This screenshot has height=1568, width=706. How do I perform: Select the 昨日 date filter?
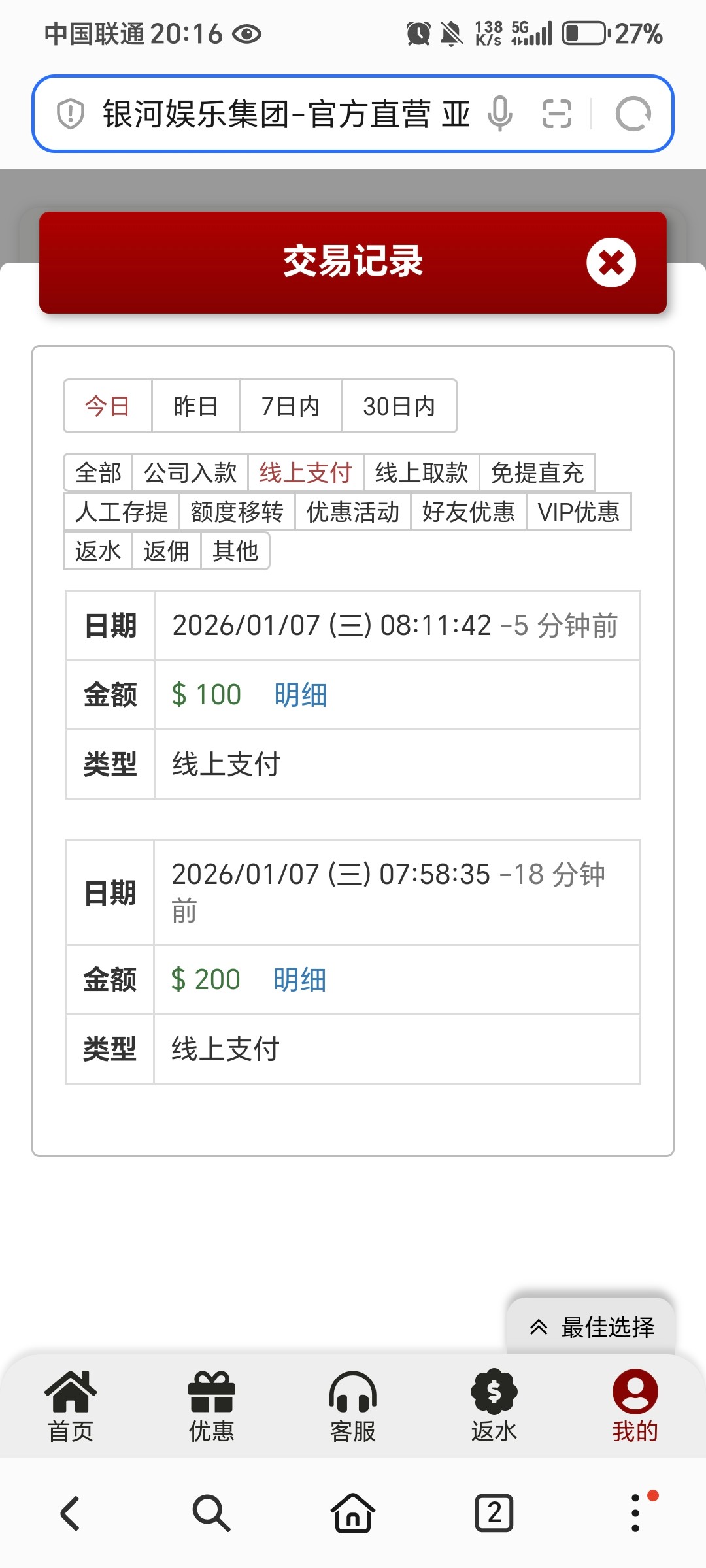click(x=195, y=406)
